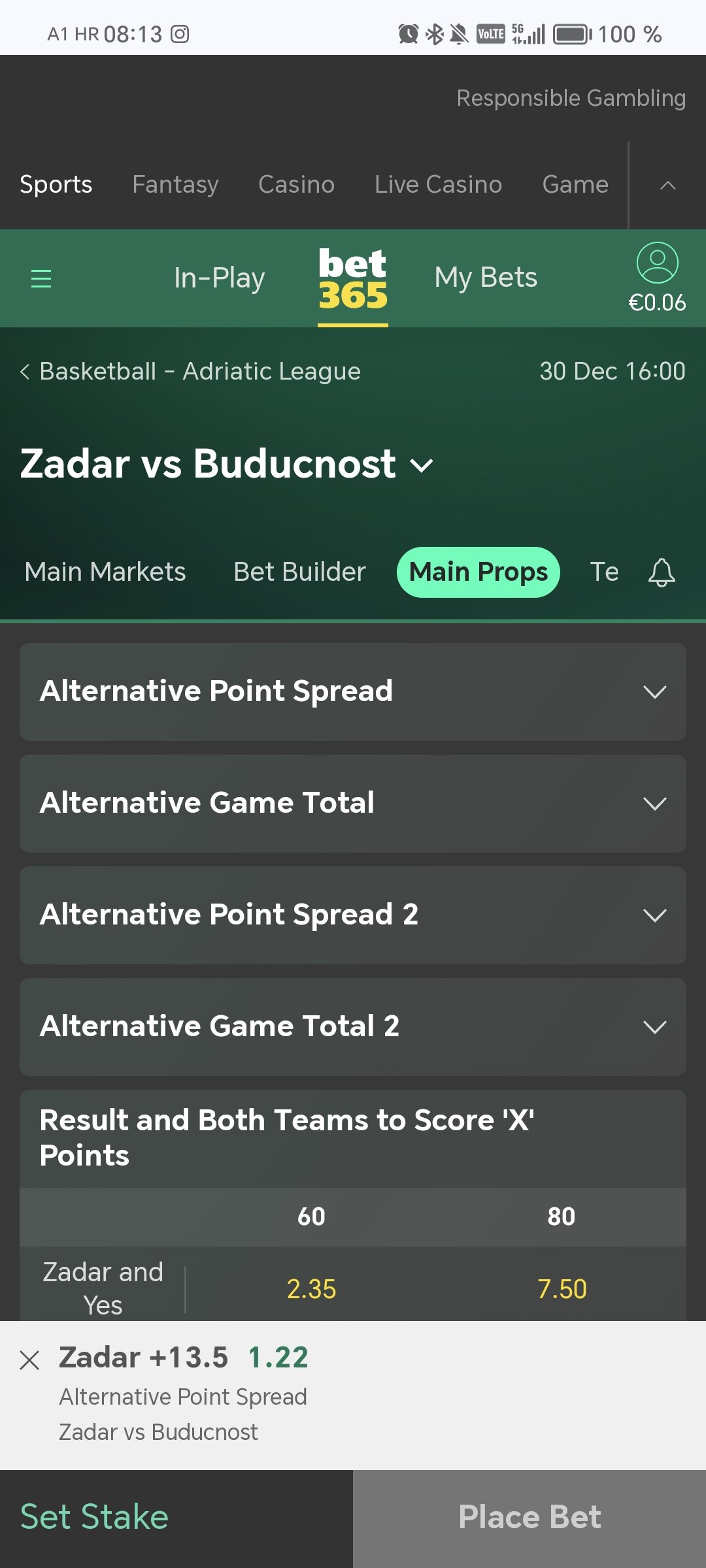Viewport: 706px width, 1568px height.
Task: Remove Zadar +13.5 from bet slip
Action: (29, 1360)
